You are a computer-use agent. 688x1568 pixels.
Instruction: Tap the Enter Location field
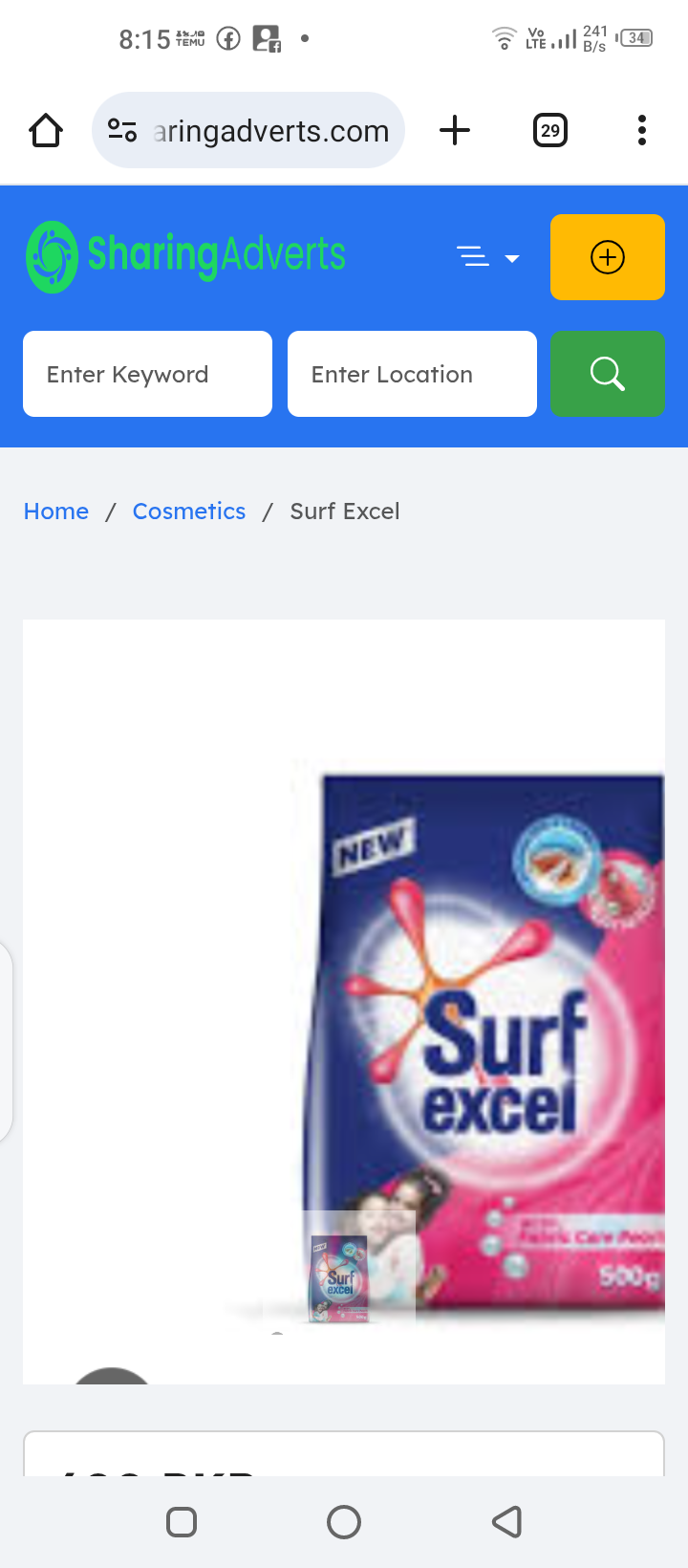click(x=412, y=374)
